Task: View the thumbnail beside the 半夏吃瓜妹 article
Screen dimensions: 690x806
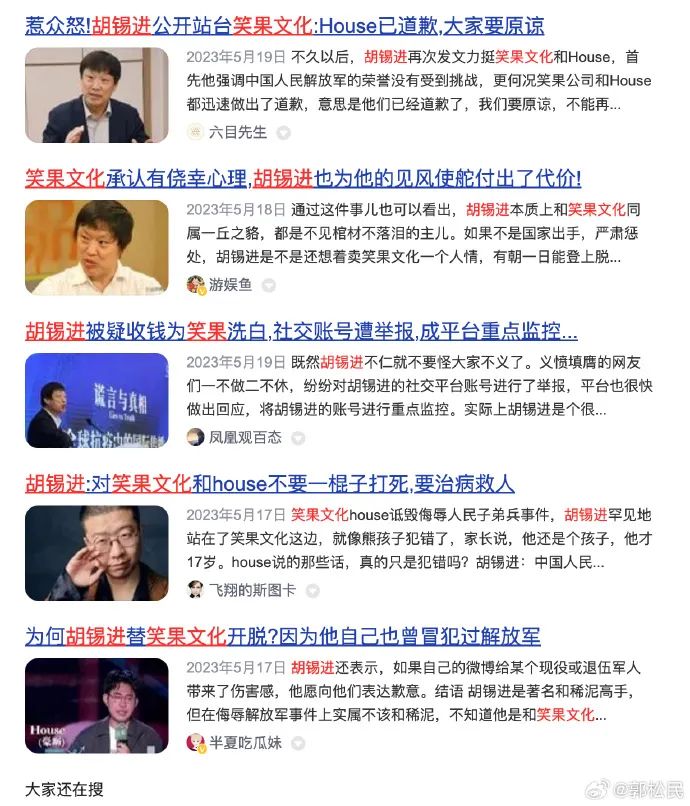Action: 97,706
